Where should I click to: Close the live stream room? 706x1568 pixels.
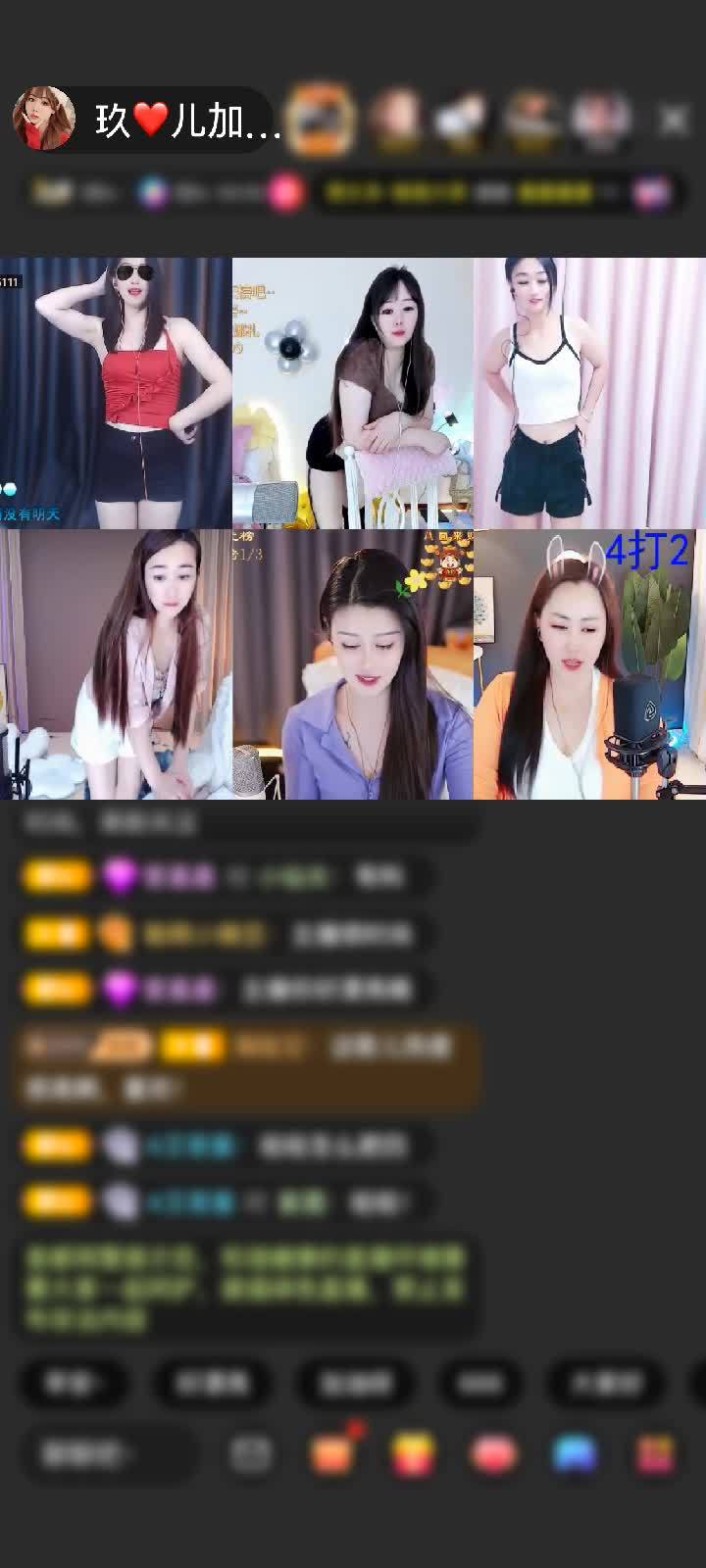tap(674, 121)
